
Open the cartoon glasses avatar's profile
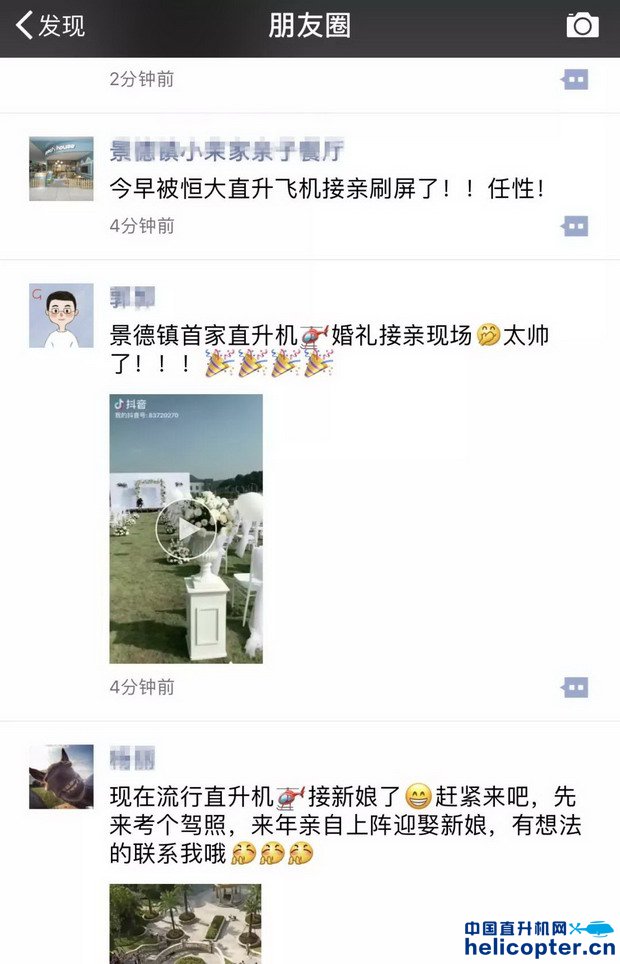point(61,316)
